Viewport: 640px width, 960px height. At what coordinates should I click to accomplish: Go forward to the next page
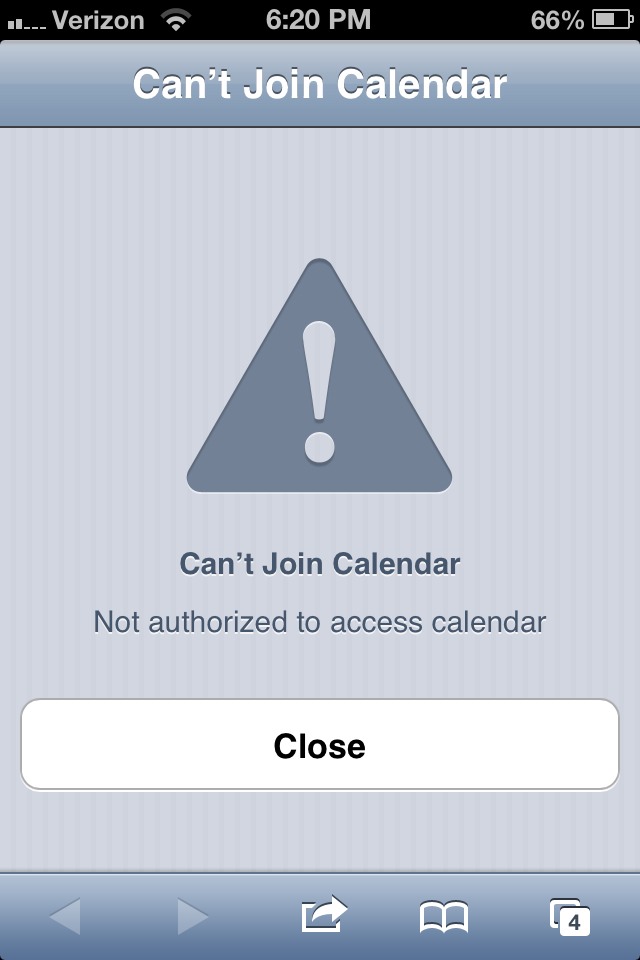[192, 916]
